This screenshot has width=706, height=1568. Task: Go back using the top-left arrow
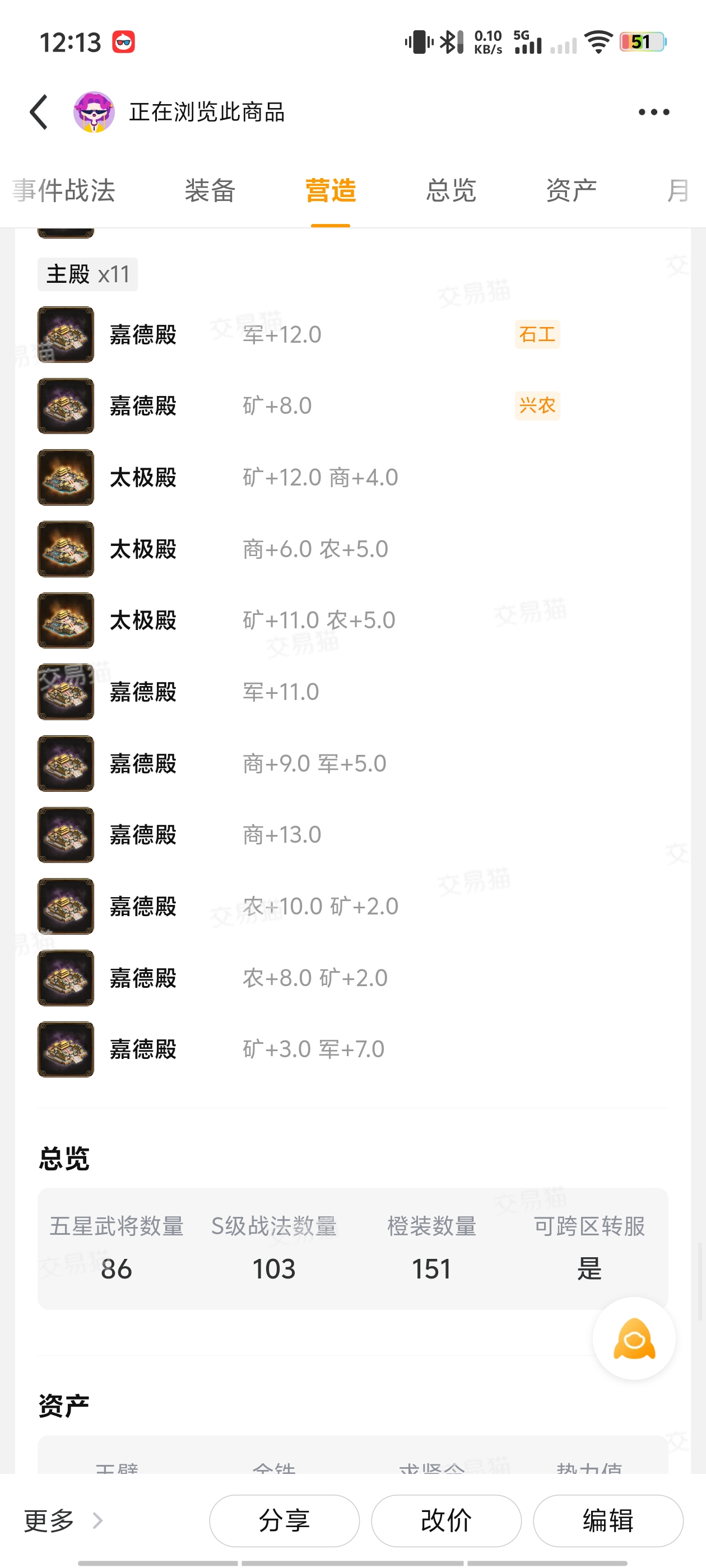[x=39, y=112]
